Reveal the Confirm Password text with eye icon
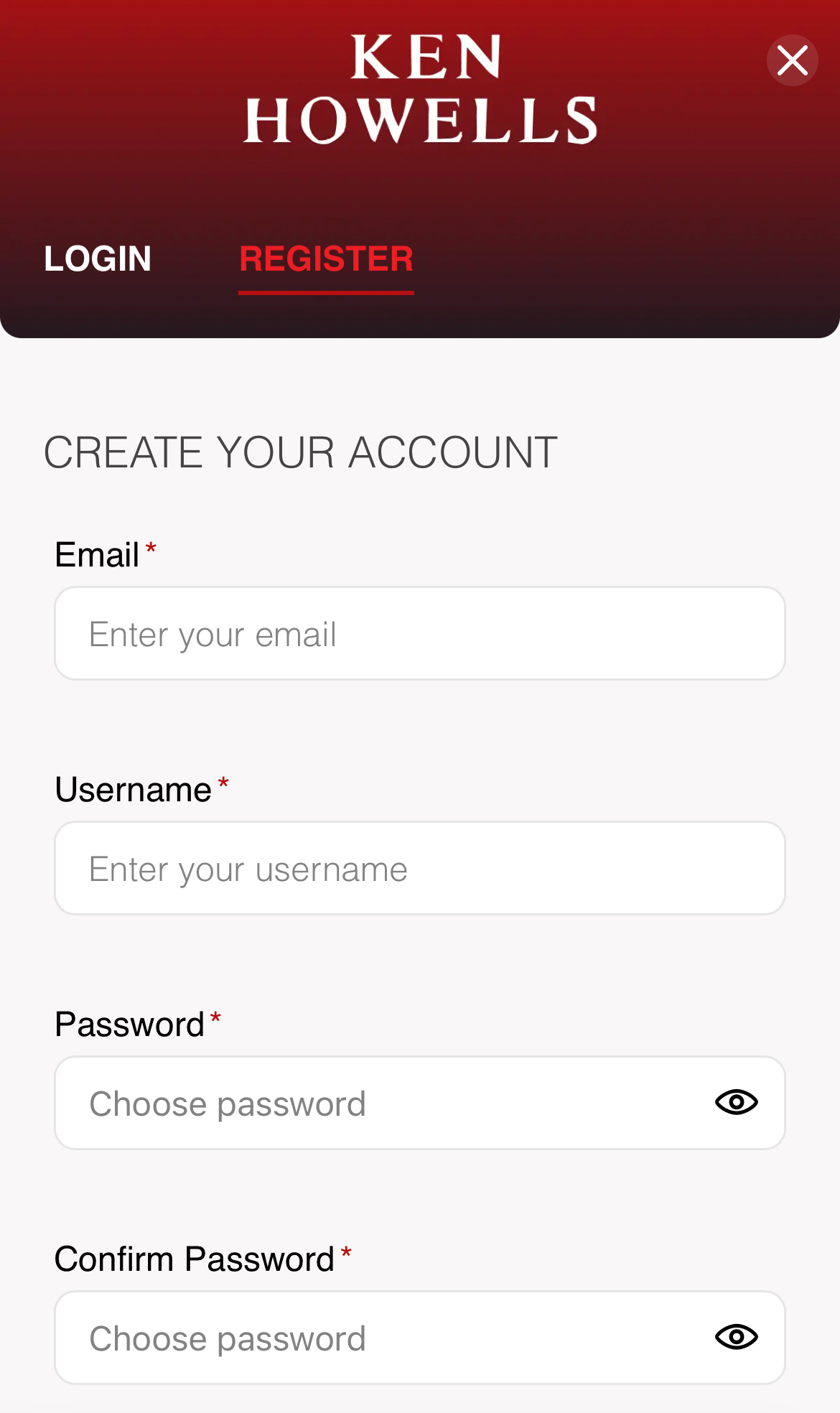Image resolution: width=840 pixels, height=1413 pixels. coord(735,1337)
